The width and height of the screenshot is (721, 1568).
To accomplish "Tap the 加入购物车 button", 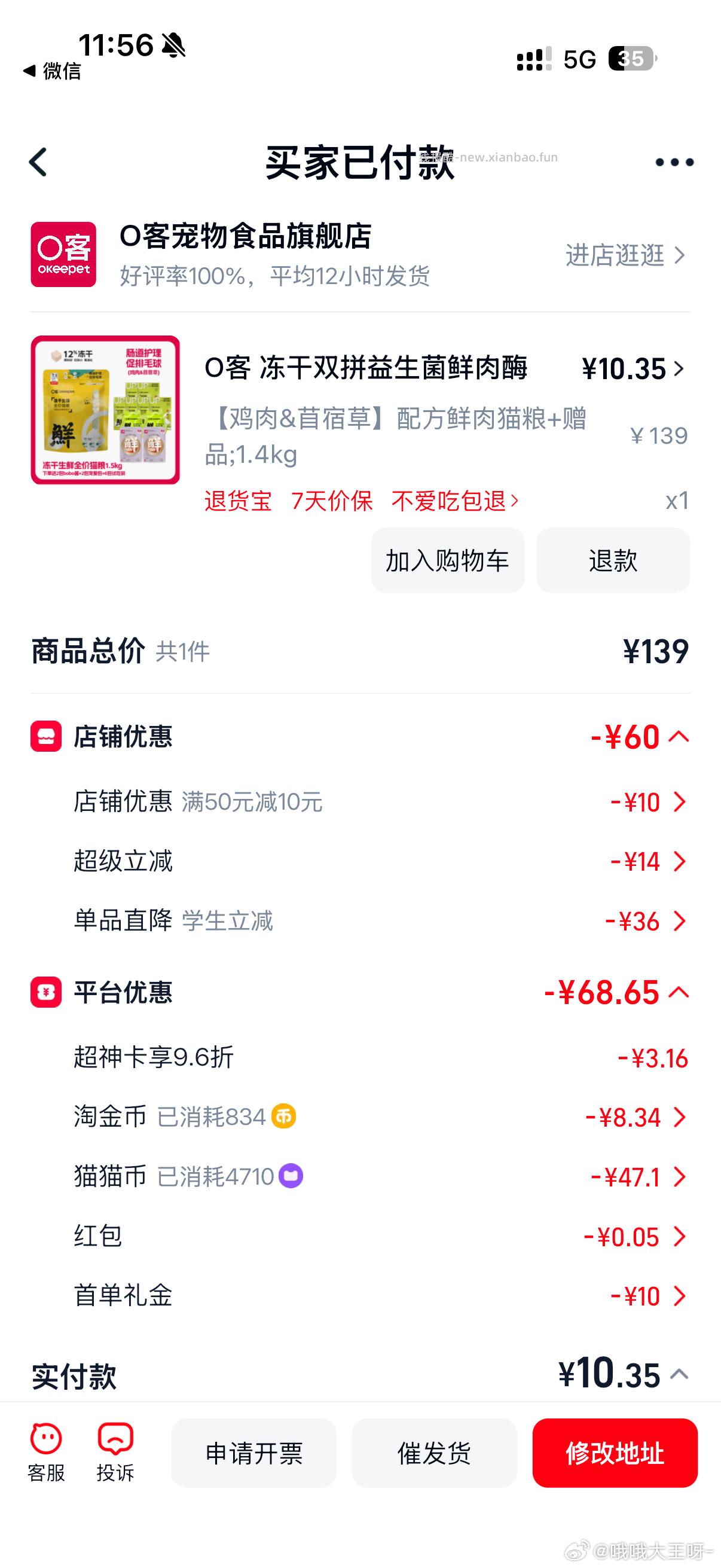I will click(447, 561).
